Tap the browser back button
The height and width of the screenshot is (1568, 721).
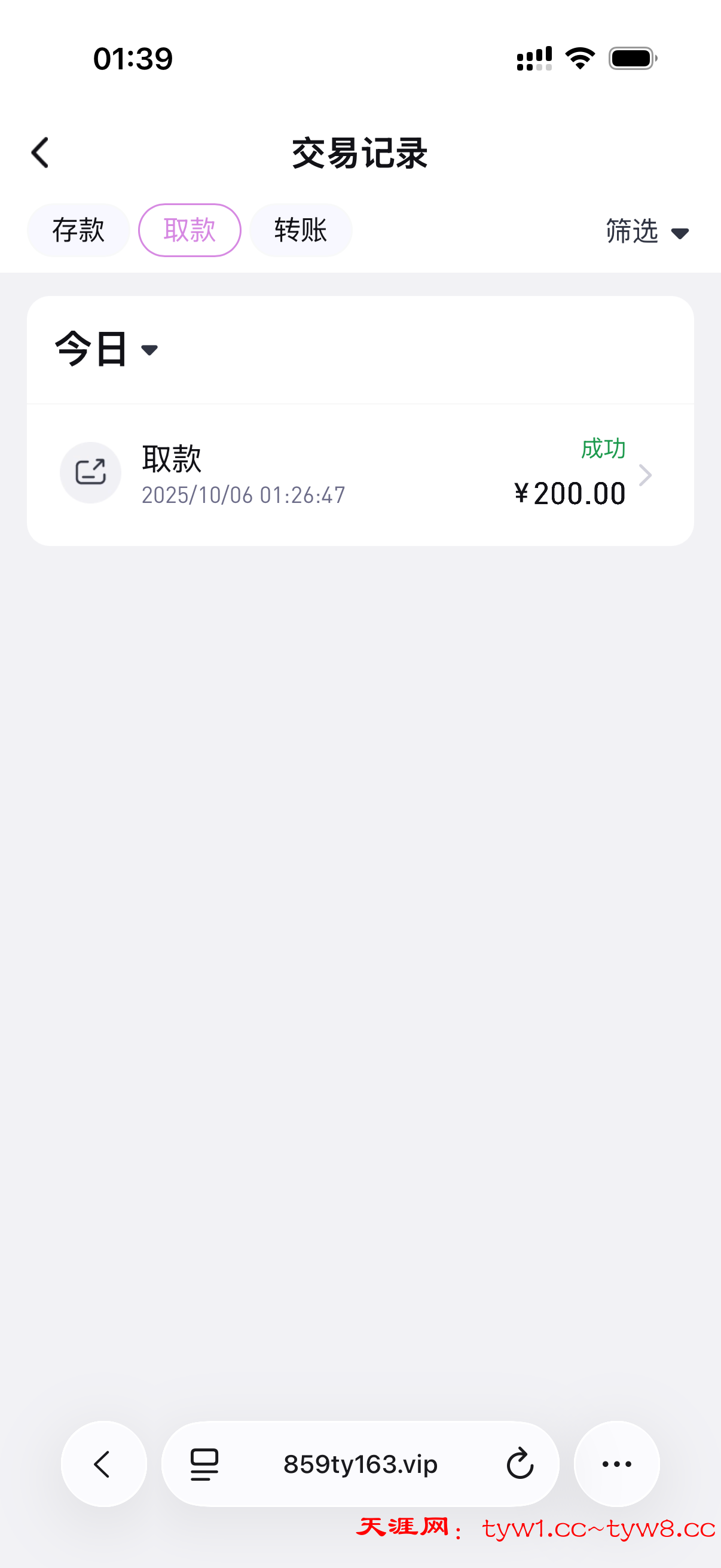[x=103, y=1464]
